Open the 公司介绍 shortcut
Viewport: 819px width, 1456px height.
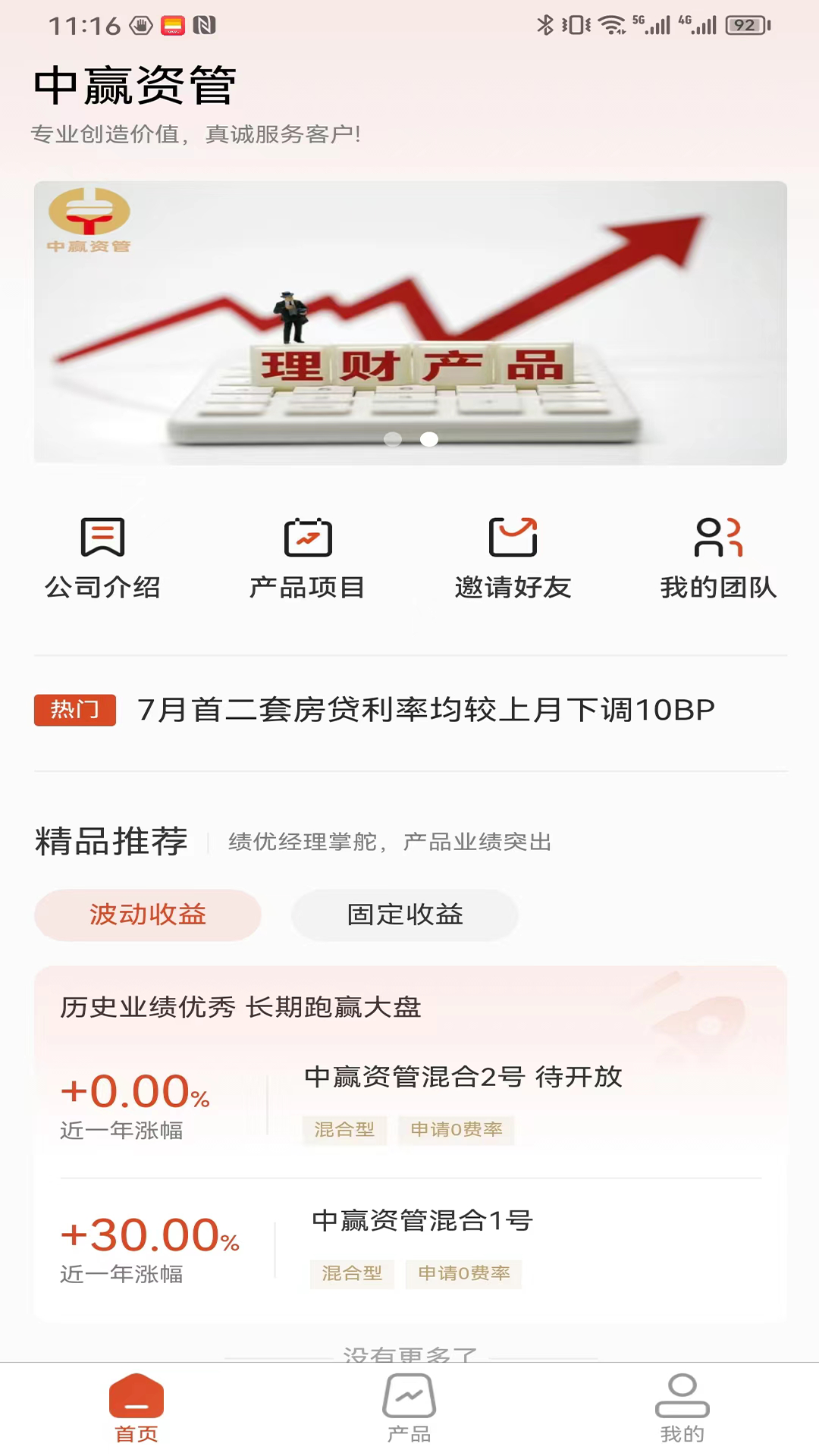click(102, 557)
